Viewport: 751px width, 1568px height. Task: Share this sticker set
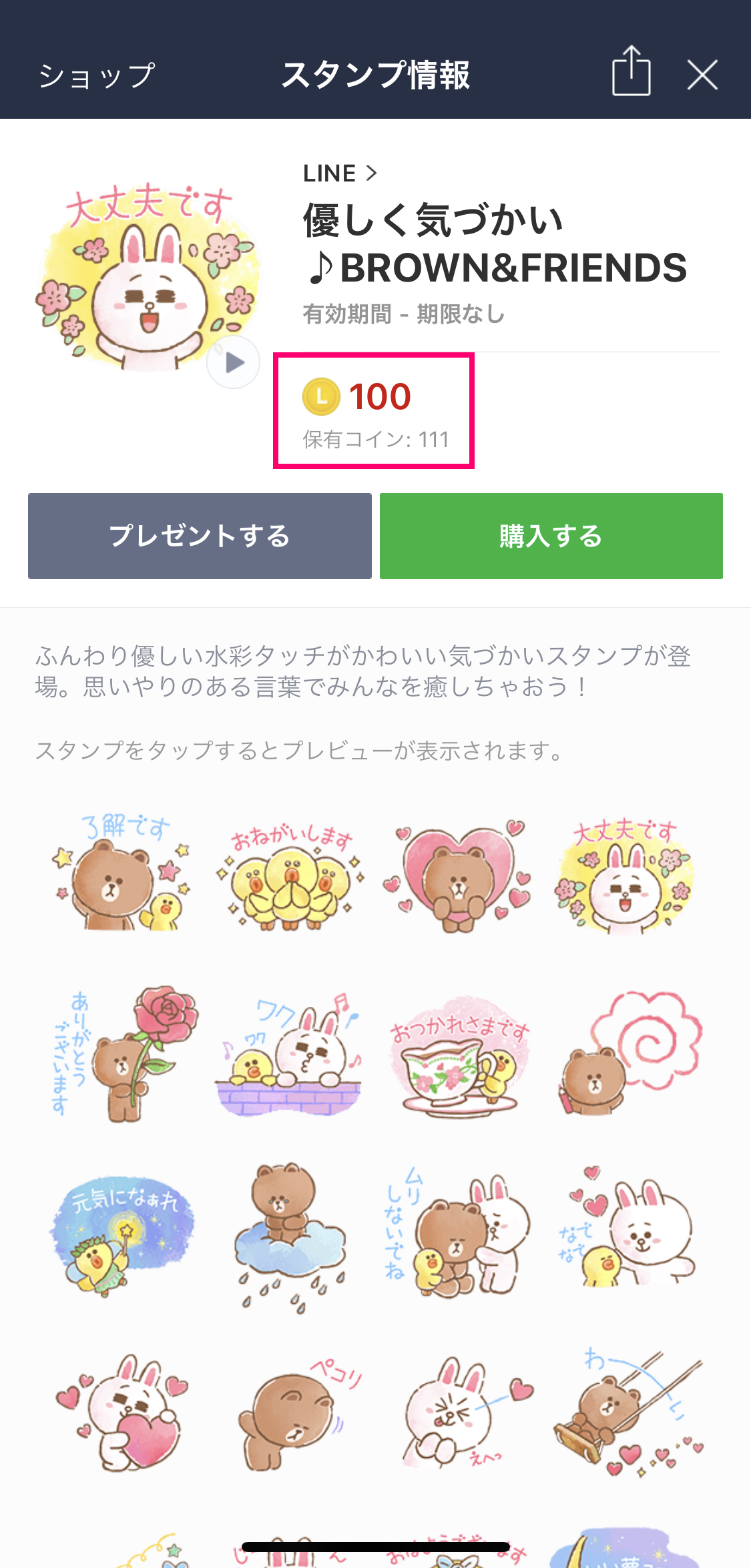632,71
